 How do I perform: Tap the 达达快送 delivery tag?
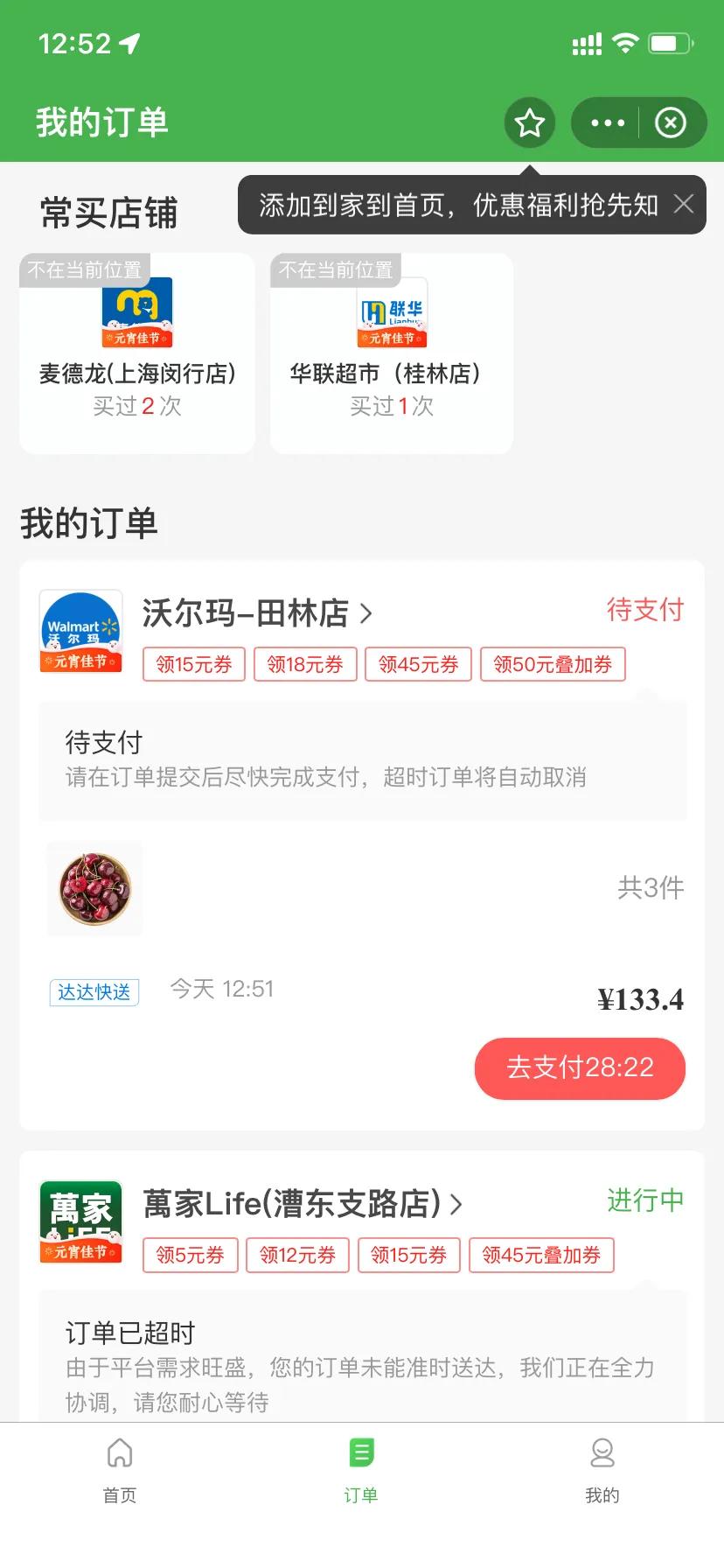(94, 991)
